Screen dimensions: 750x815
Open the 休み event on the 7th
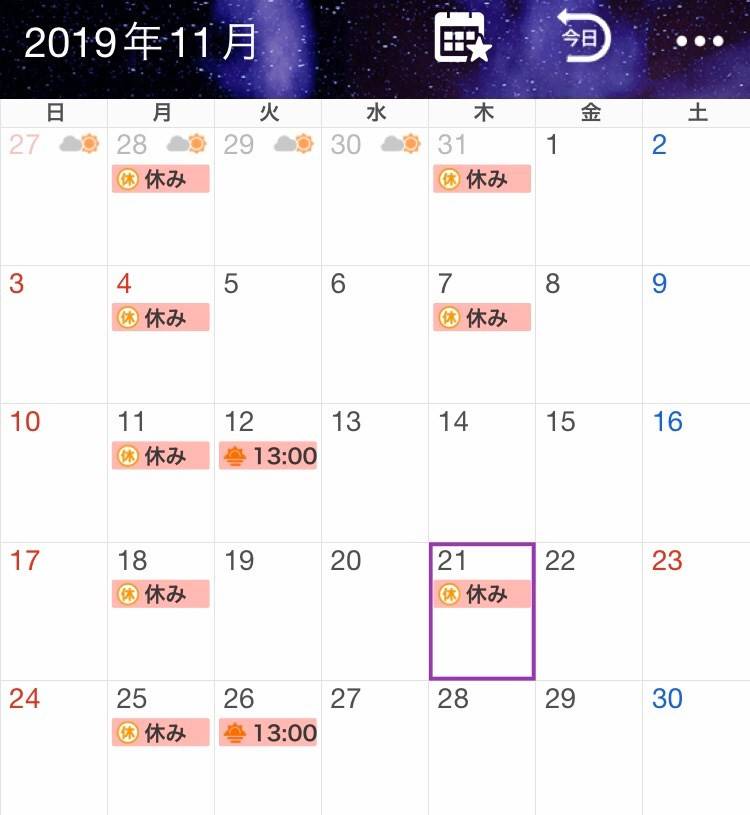pos(482,318)
